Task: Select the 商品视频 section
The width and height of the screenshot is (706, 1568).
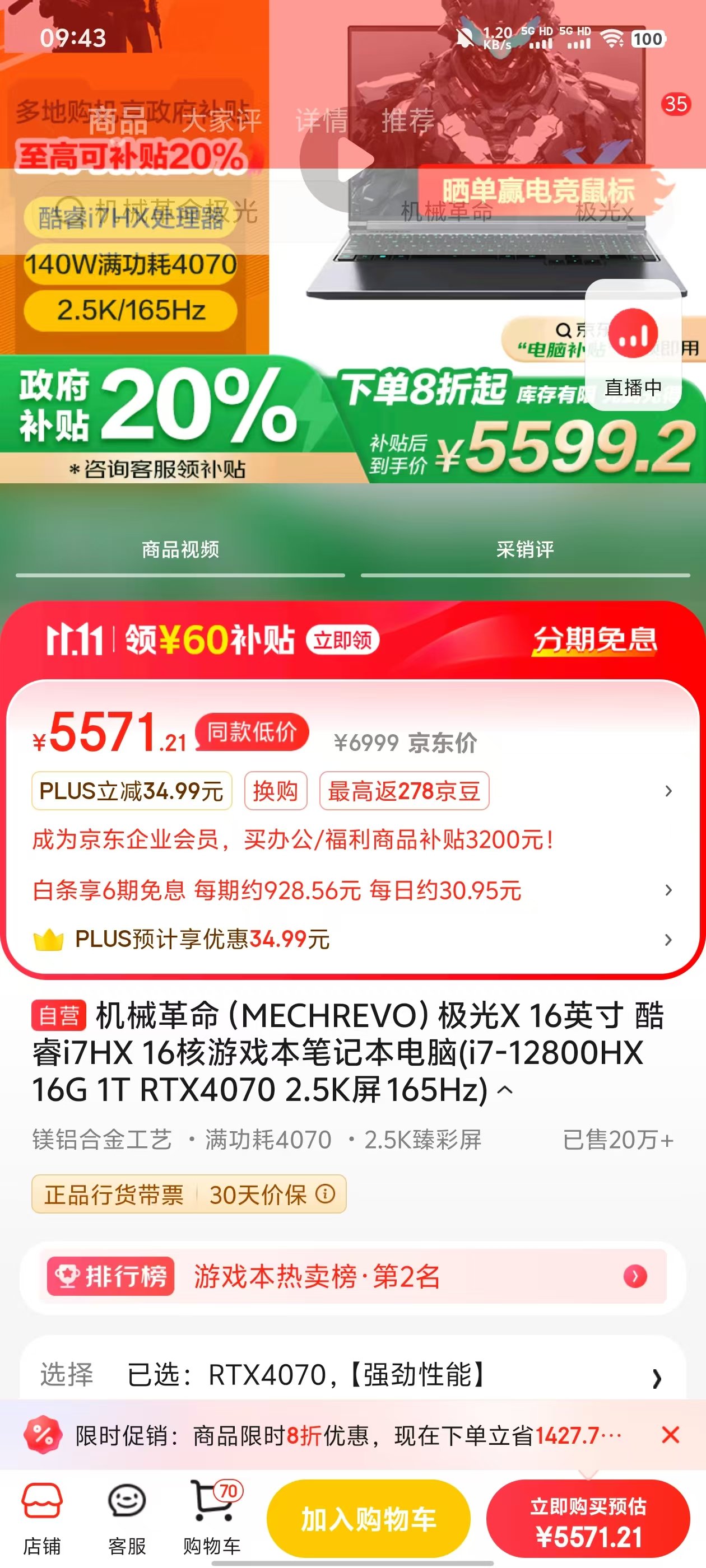Action: 180,550
